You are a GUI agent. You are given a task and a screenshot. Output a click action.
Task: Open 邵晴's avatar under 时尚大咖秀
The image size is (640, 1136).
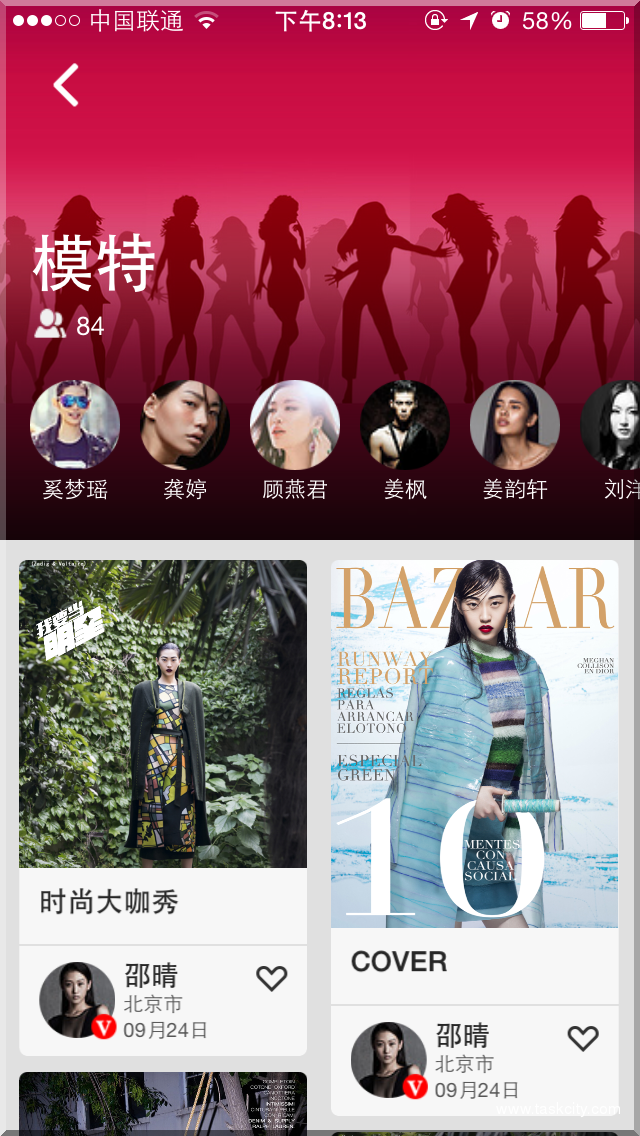click(77, 1000)
